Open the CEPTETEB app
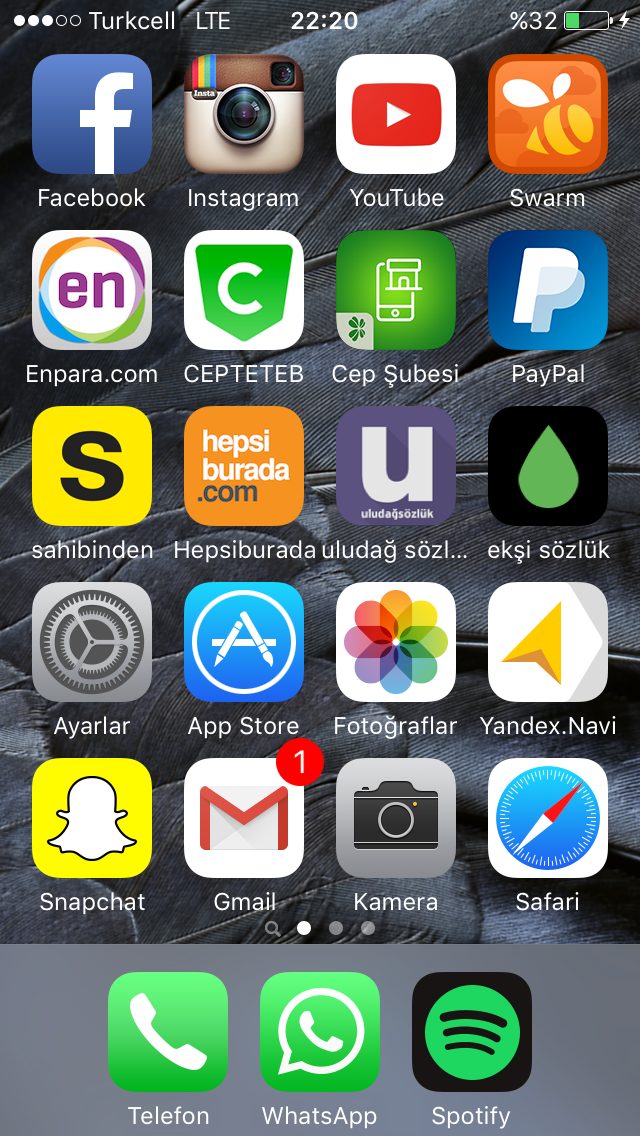Viewport: 640px width, 1136px height. 244,290
